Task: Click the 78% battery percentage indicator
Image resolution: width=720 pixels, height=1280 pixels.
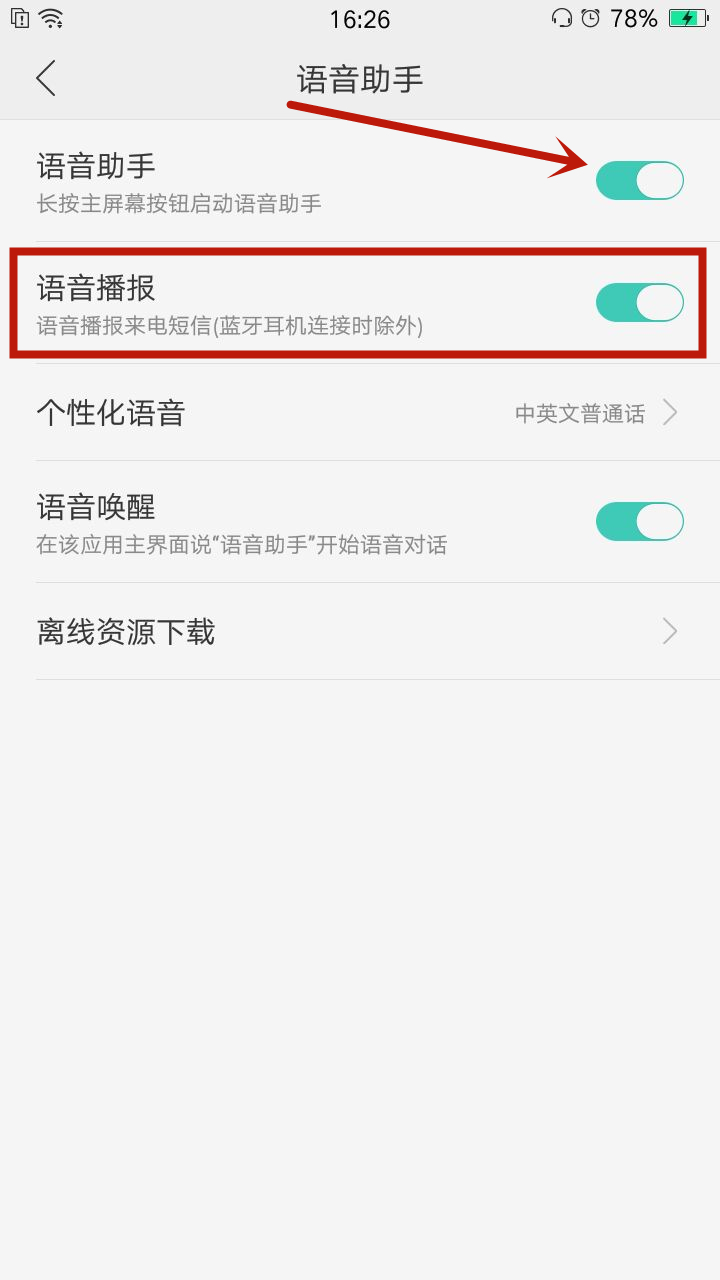Action: point(636,17)
